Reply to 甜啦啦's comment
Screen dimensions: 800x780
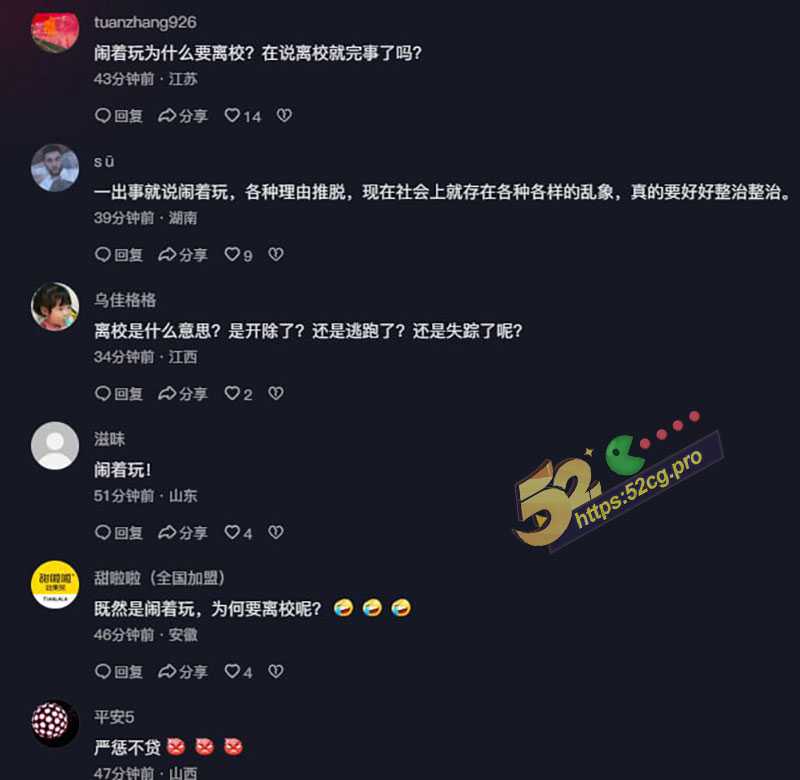pyautogui.click(x=119, y=672)
